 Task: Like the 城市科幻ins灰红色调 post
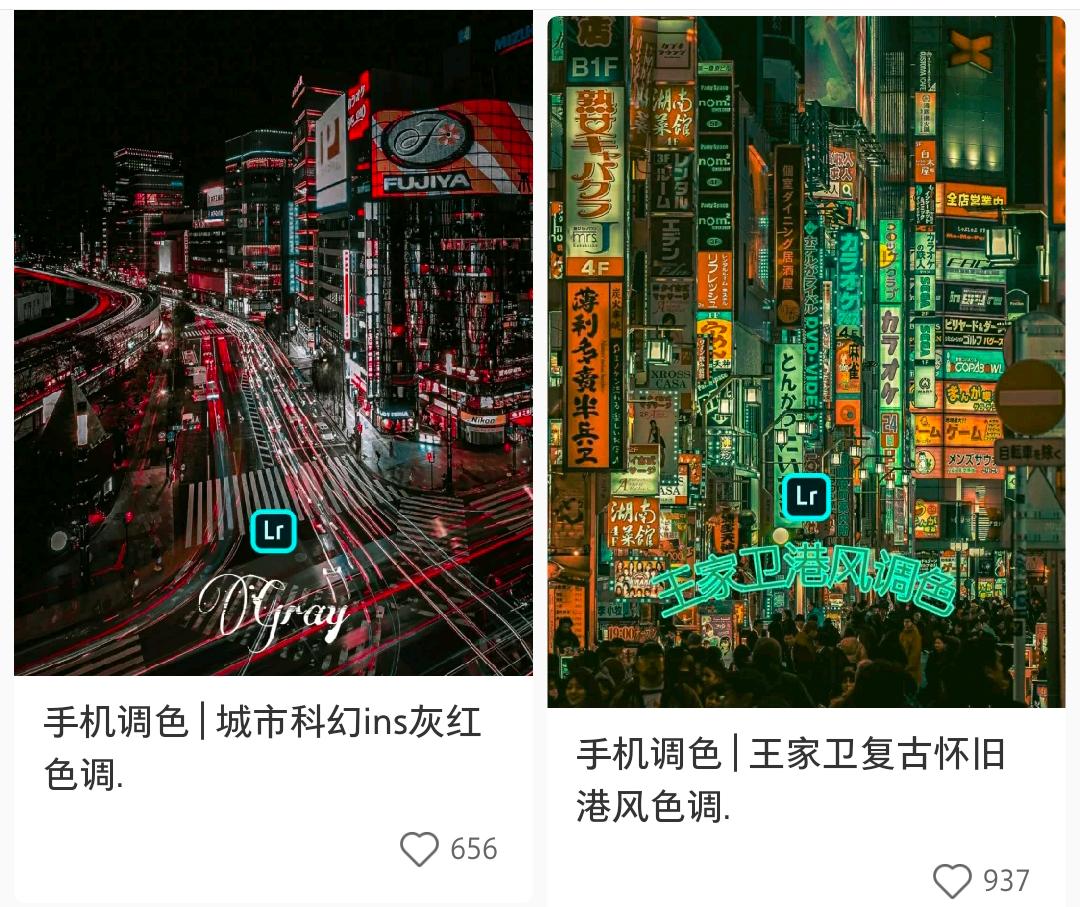[420, 849]
